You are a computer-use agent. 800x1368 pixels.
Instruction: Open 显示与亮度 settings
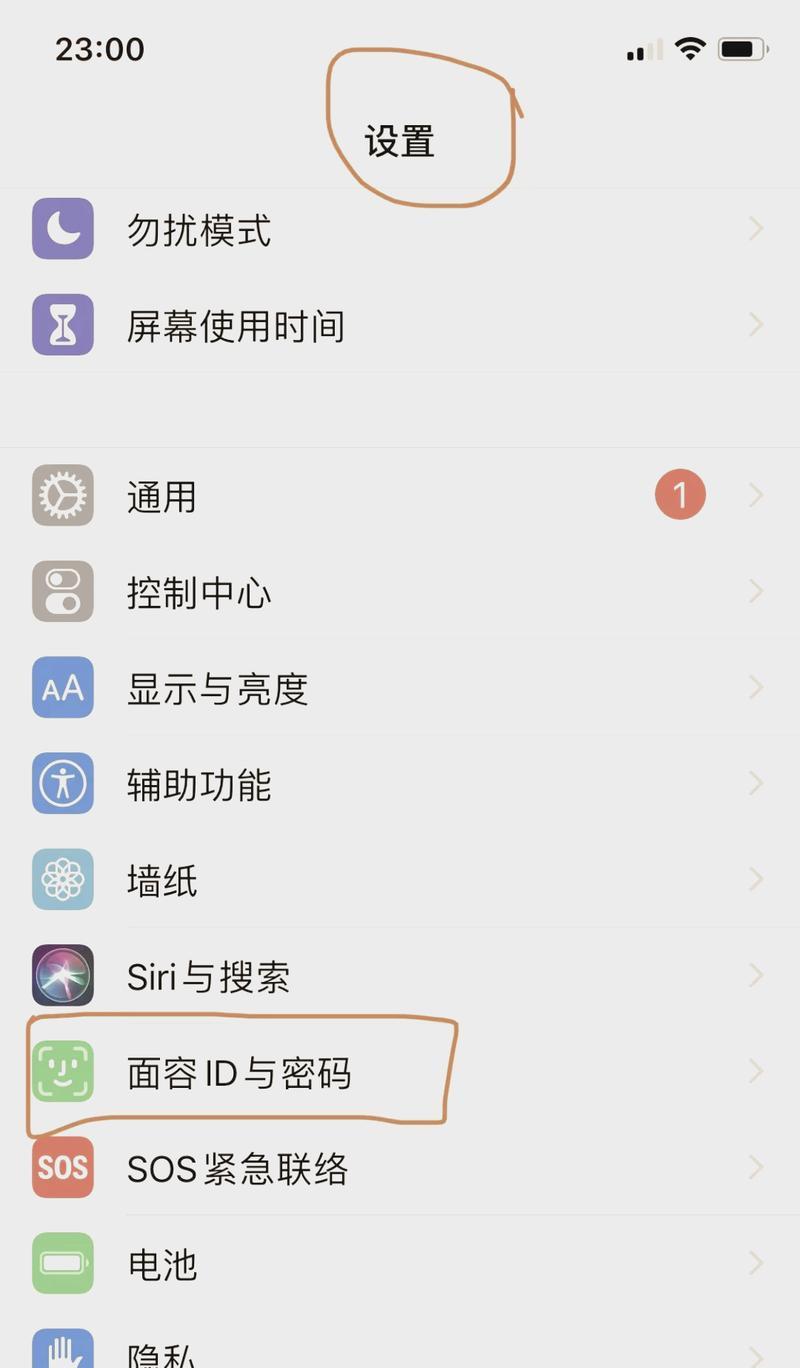(x=400, y=687)
